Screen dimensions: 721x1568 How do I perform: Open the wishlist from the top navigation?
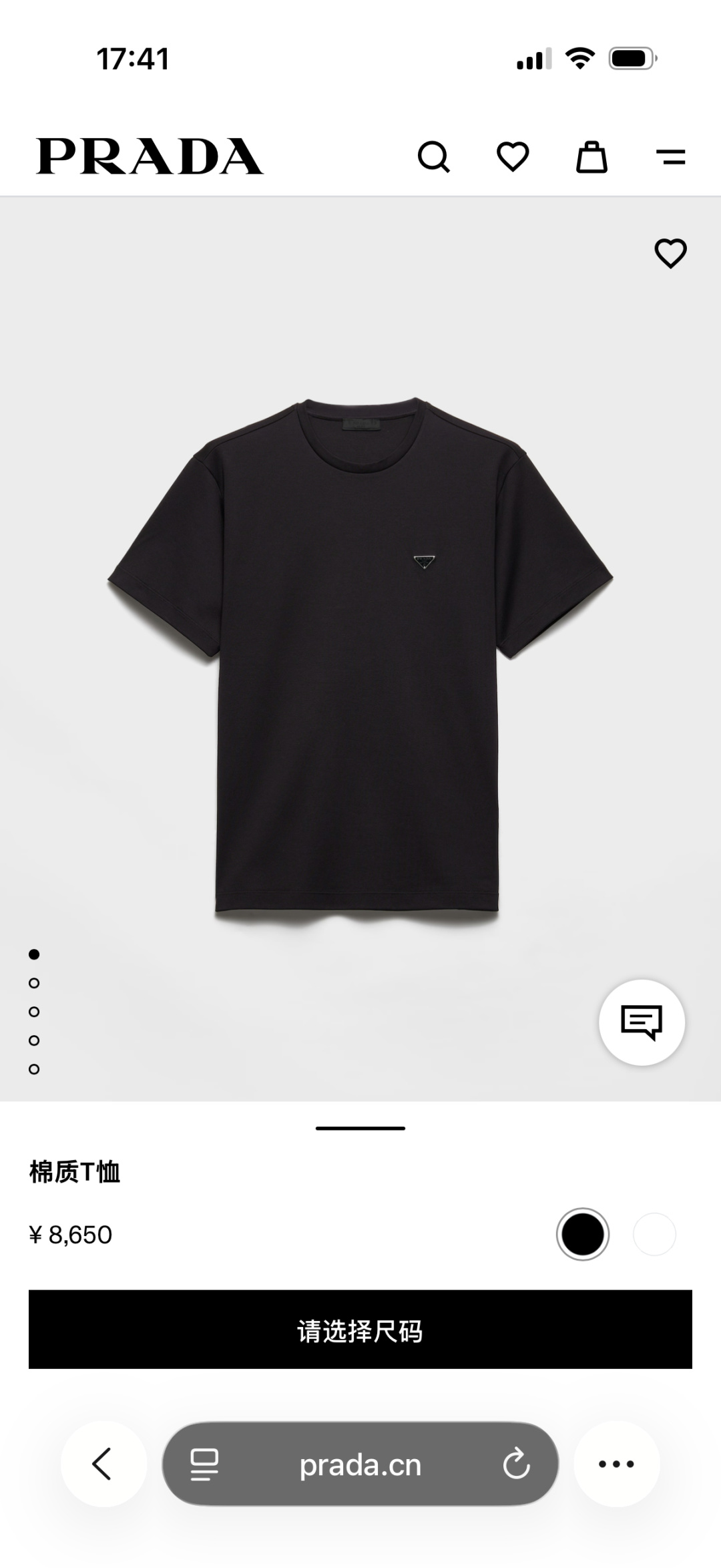[513, 158]
